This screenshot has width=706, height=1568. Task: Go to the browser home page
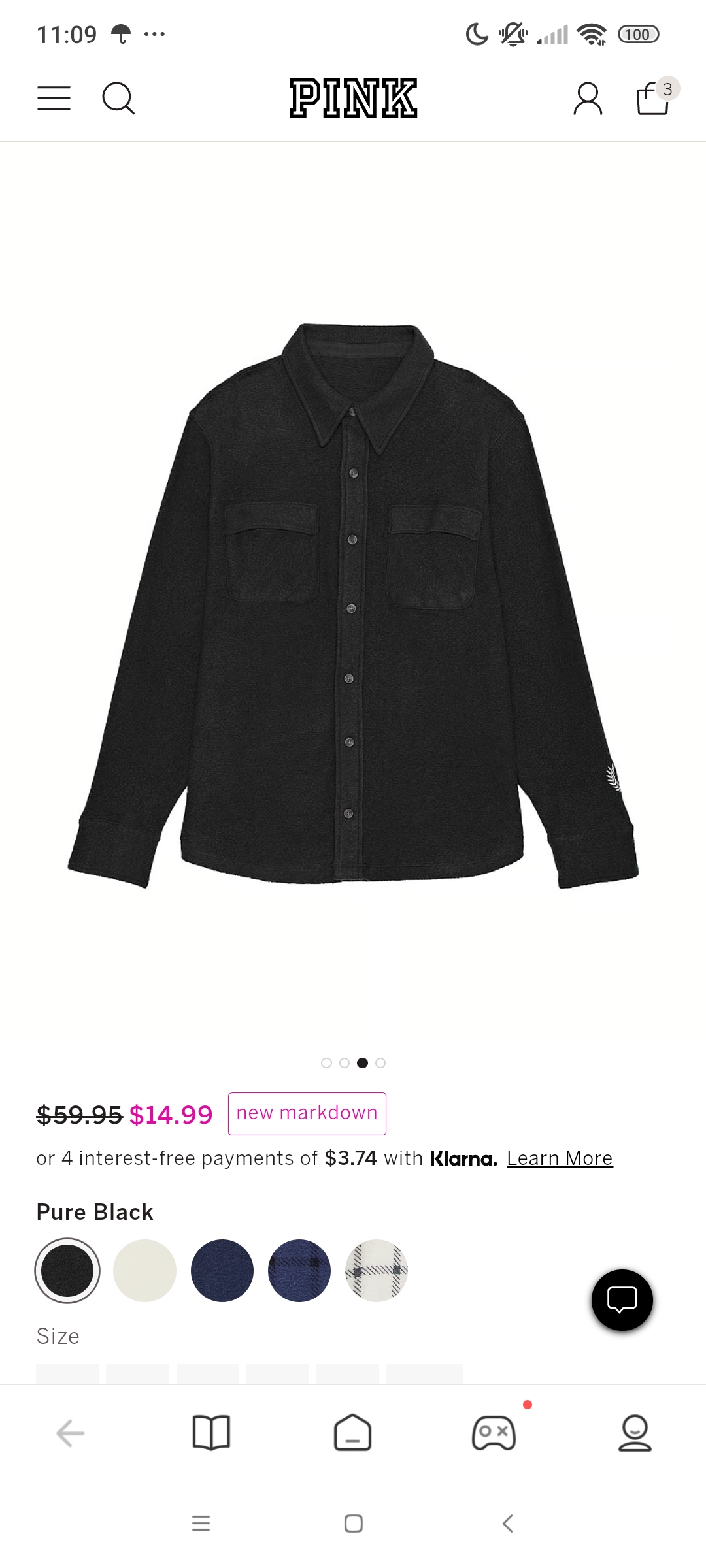(x=353, y=1433)
